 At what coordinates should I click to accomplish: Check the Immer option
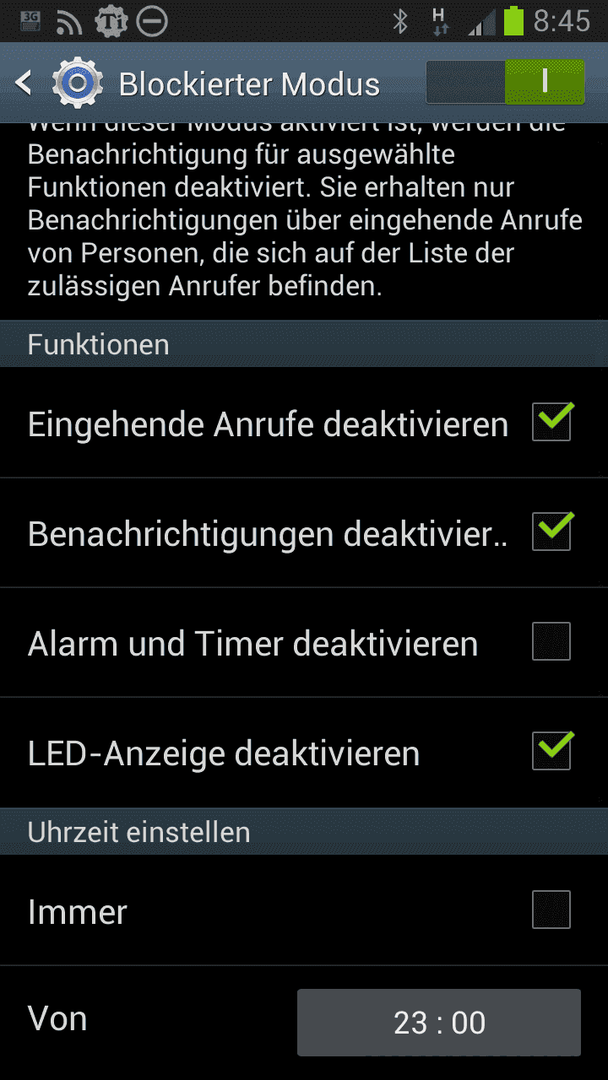click(x=552, y=909)
